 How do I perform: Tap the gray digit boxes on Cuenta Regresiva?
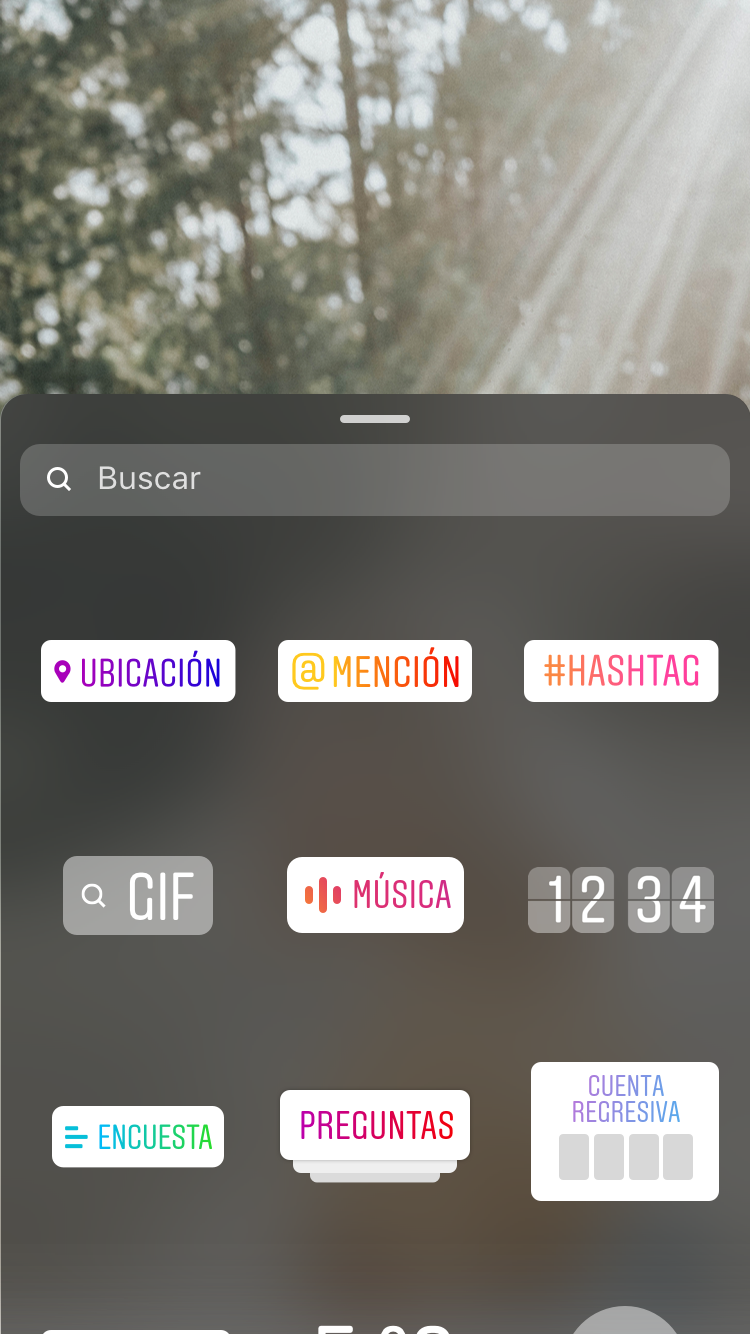(624, 1157)
